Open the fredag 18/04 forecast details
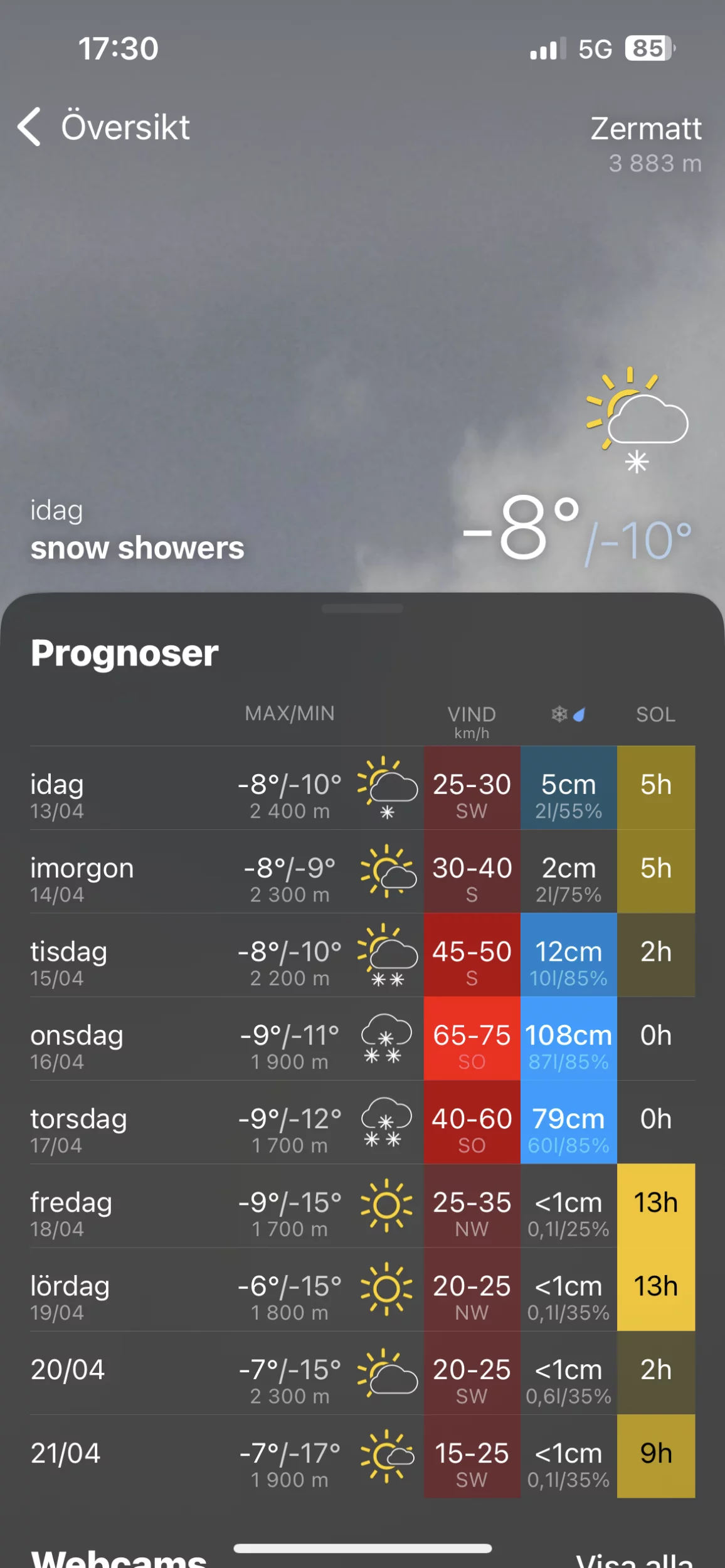Screen dimensions: 725x1568 (362, 1205)
